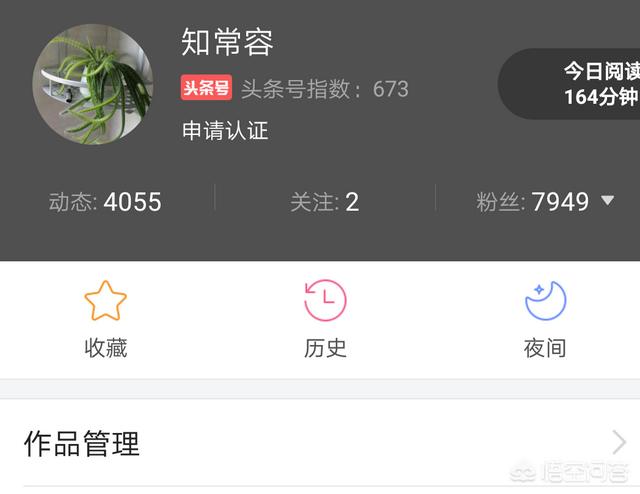Viewport: 640px width, 494px height.
Task: Open the profile avatar picture
Action: tap(92, 85)
